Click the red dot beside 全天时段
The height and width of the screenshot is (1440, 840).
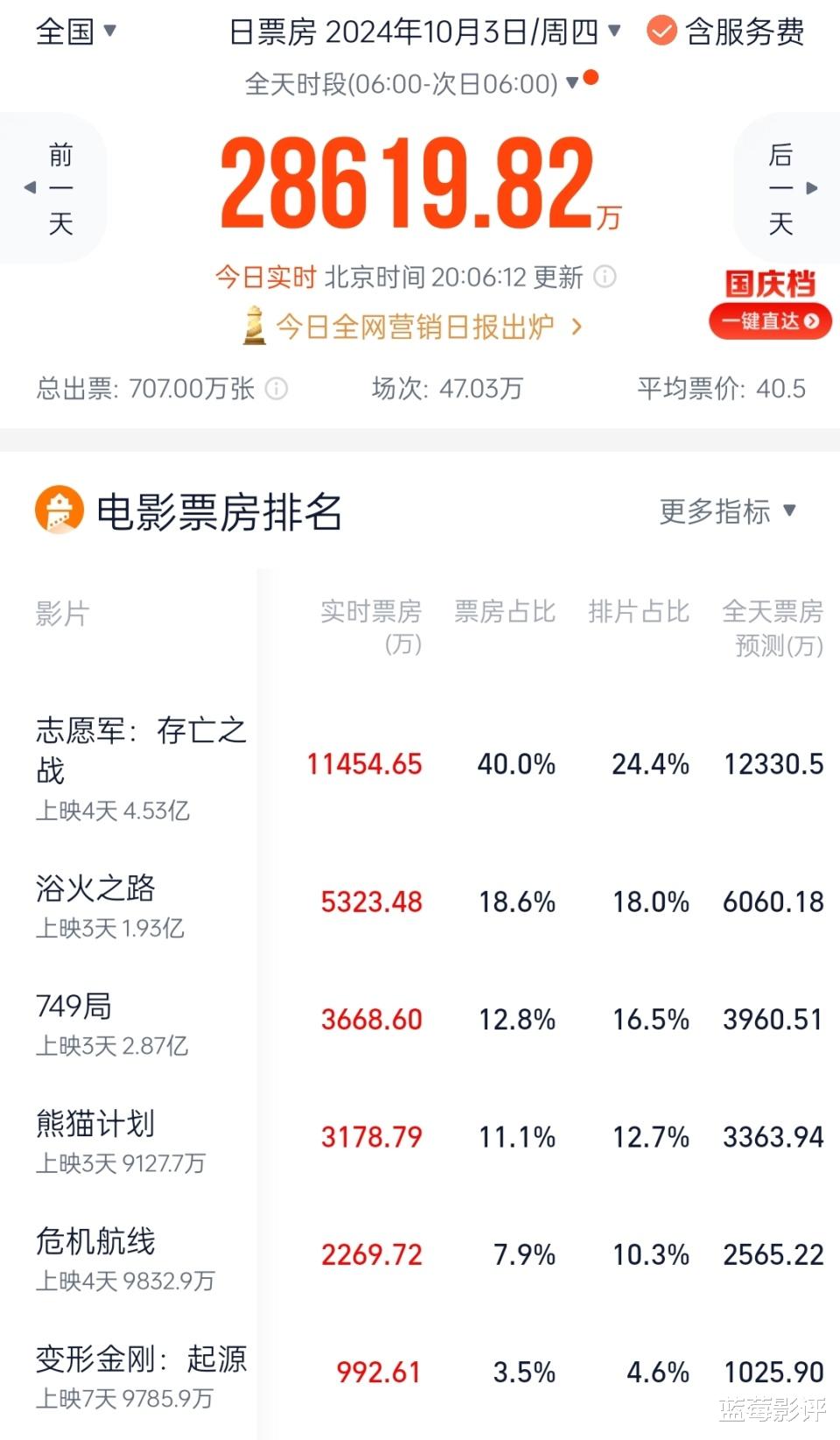(589, 78)
